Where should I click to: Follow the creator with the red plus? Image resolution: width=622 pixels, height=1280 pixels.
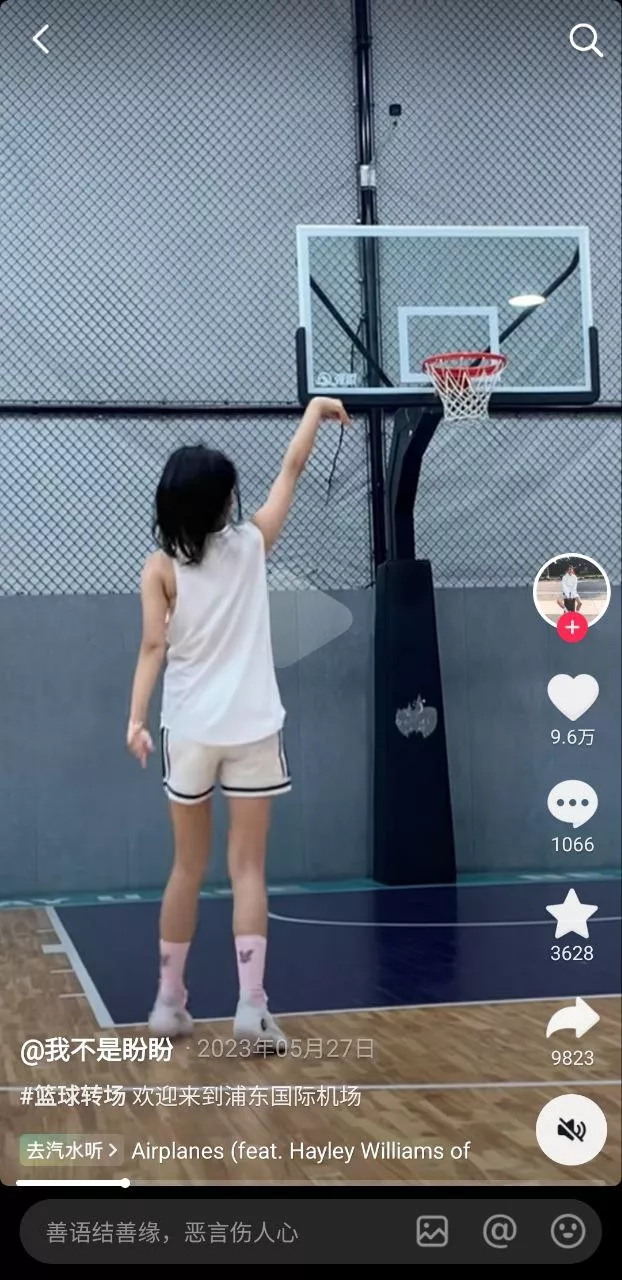(x=572, y=627)
